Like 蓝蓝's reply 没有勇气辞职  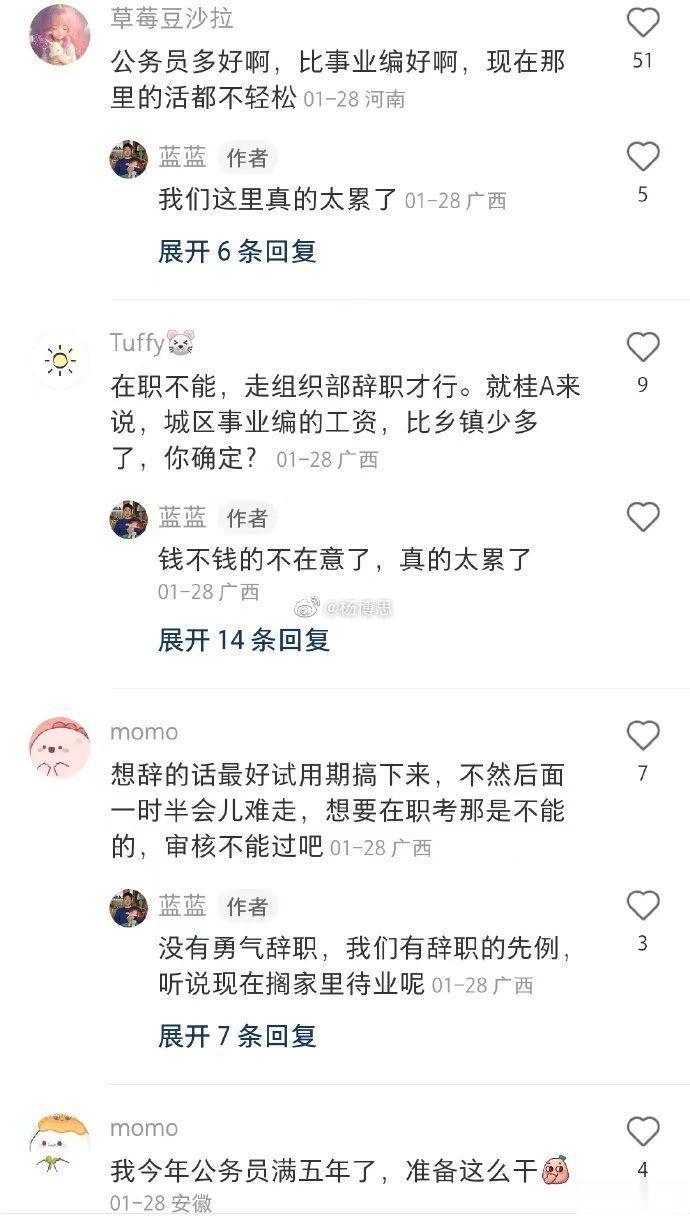(x=643, y=906)
